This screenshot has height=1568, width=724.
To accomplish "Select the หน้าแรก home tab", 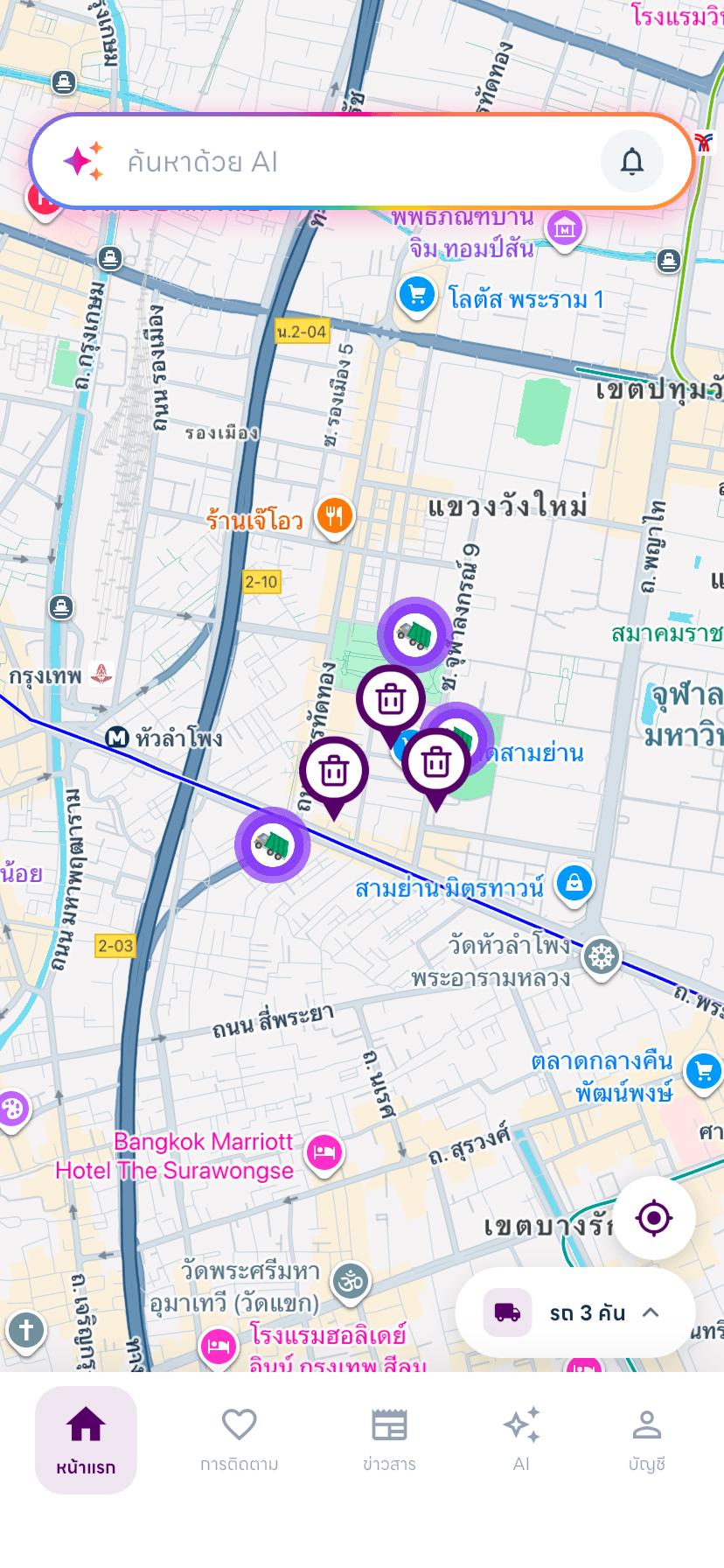I will pos(86,1440).
